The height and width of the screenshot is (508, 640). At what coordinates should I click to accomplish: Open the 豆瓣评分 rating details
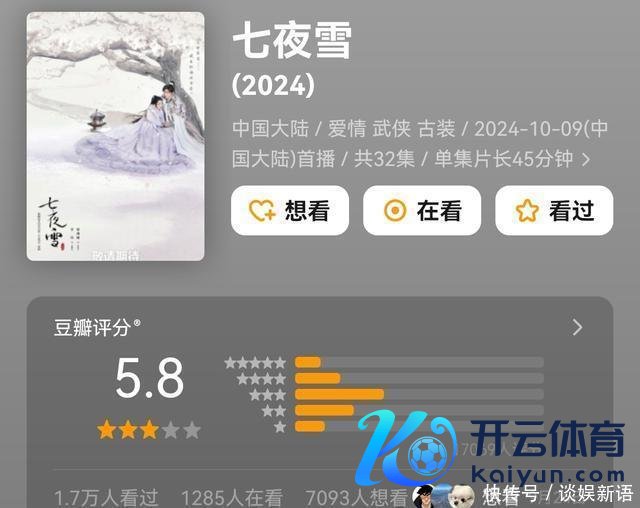pyautogui.click(x=576, y=327)
